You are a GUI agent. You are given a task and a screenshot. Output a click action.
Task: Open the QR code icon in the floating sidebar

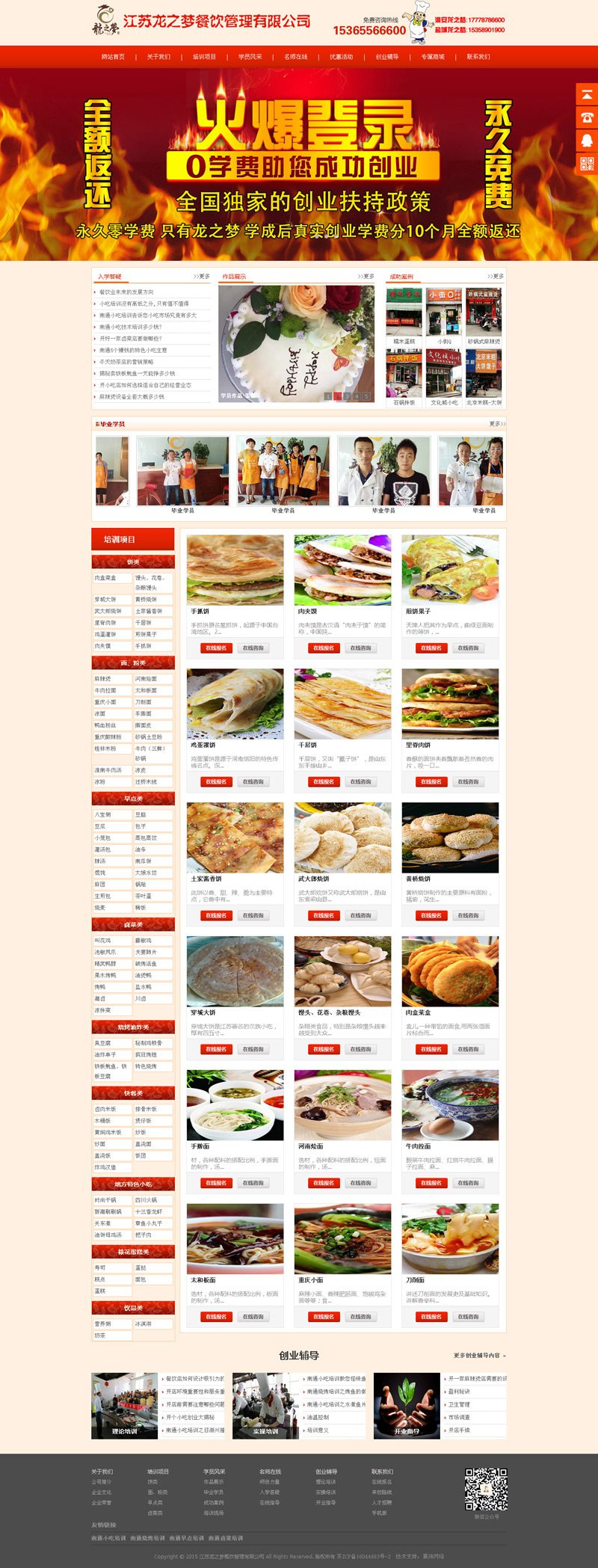[587, 164]
